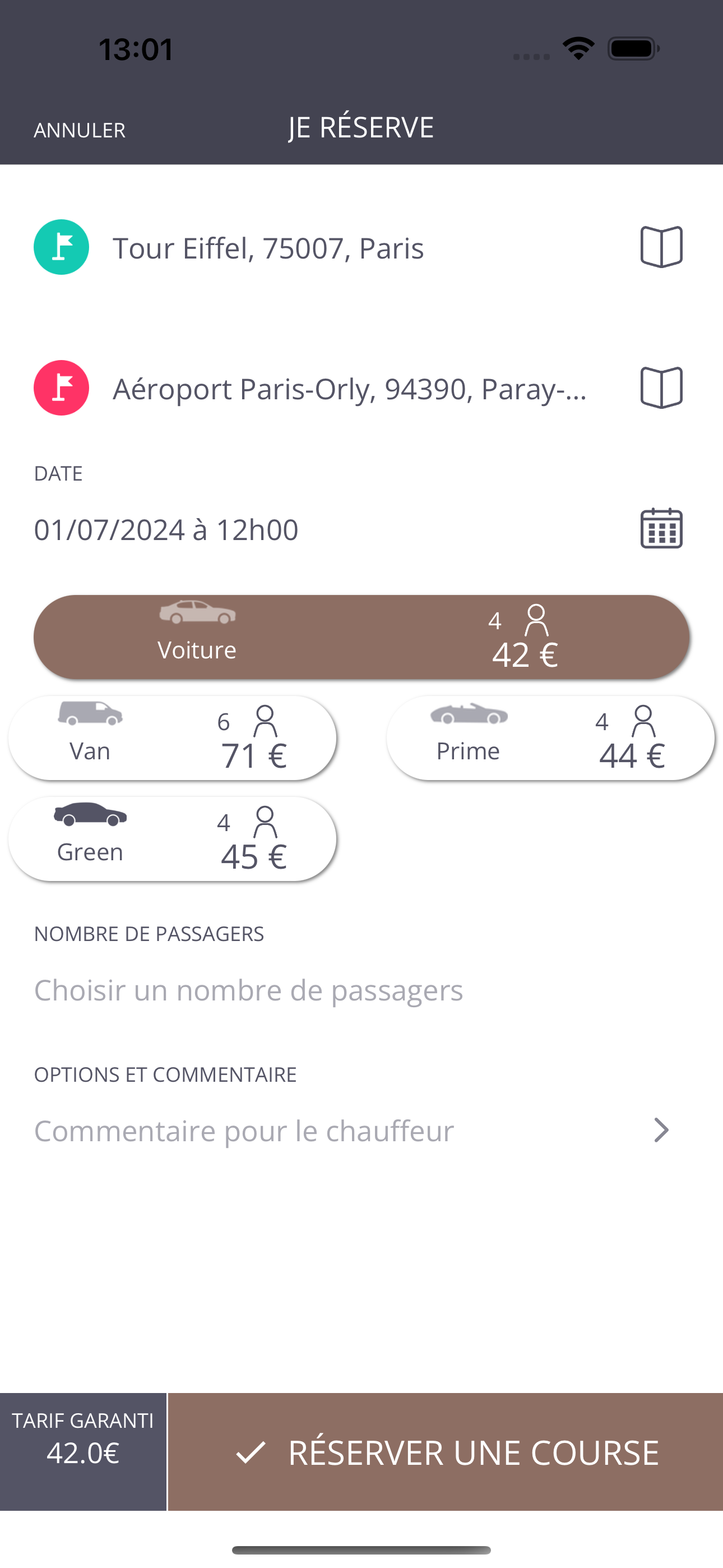Viewport: 723px width, 1568px height.
Task: Edit the Aéroport Paris-Orly destination address
Action: [350, 388]
